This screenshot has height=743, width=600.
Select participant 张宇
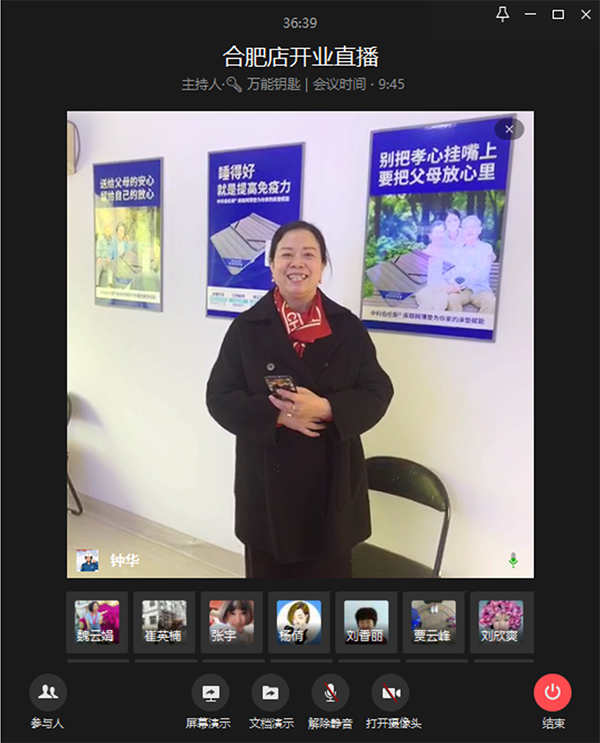point(231,622)
